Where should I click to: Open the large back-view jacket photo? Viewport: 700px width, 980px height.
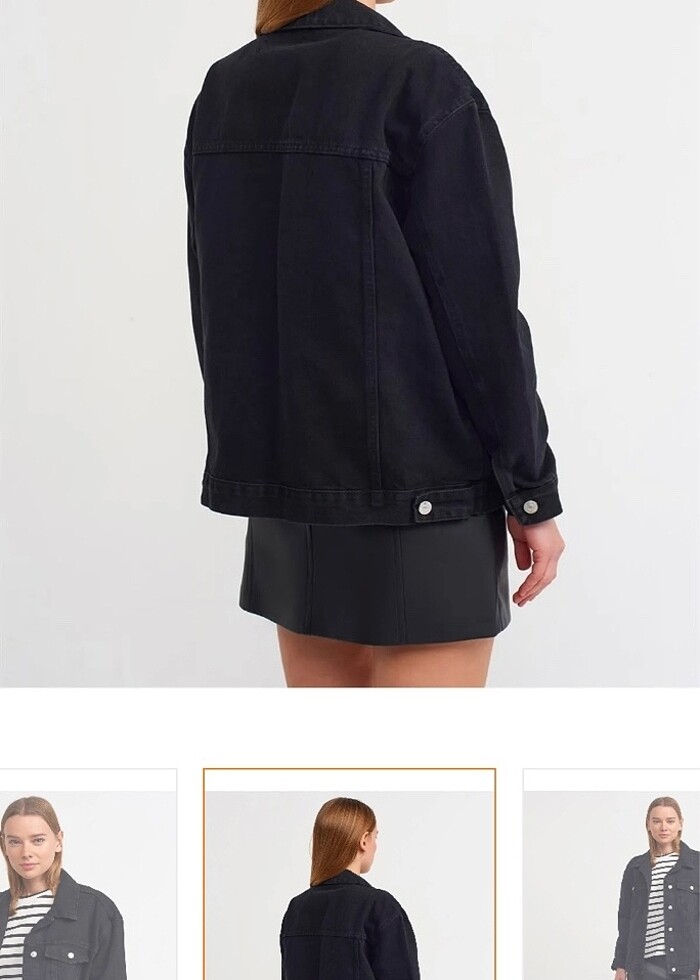(x=350, y=343)
